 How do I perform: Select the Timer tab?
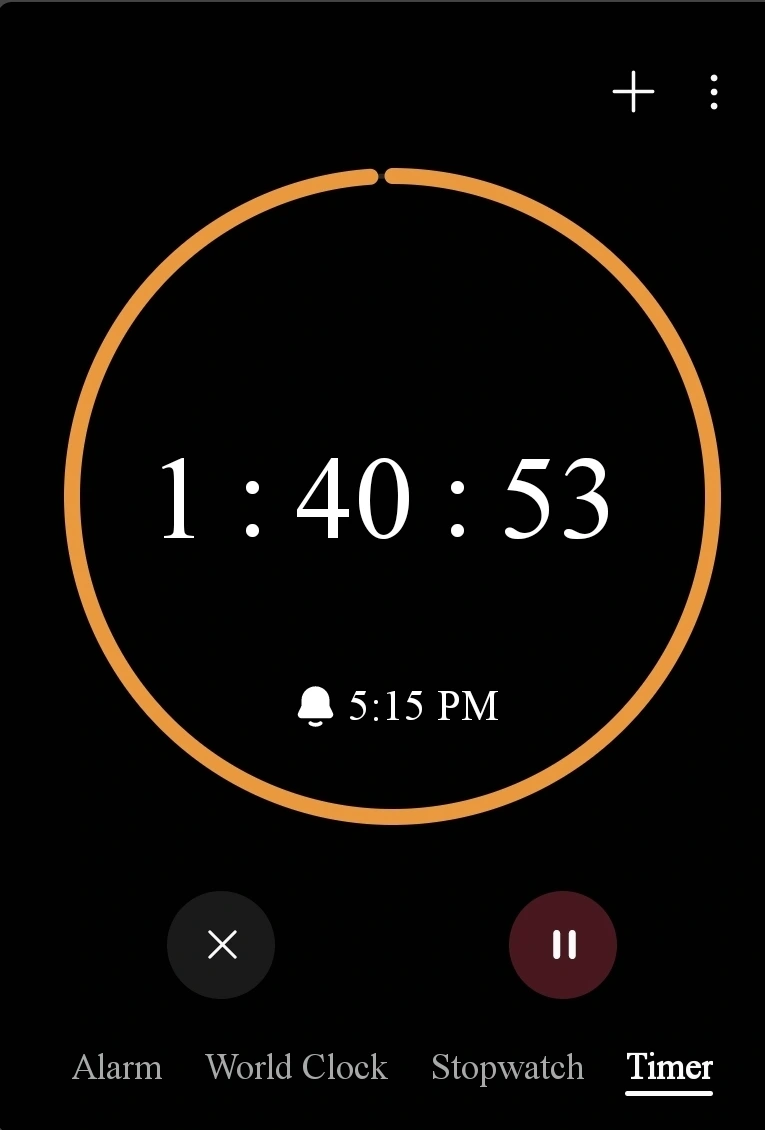pyautogui.click(x=669, y=1067)
